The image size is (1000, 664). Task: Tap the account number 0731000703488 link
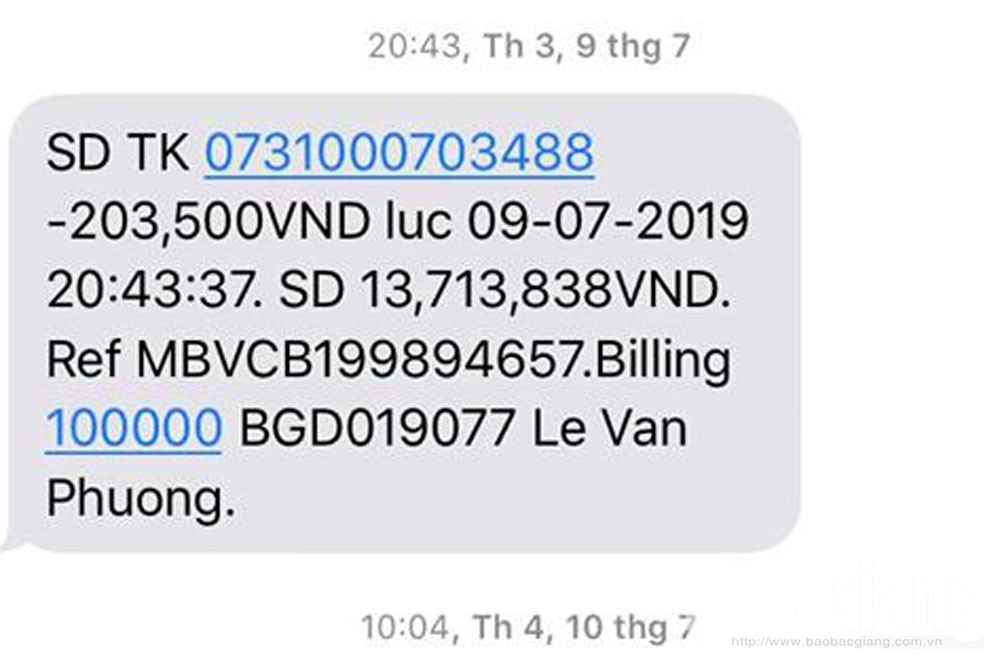(x=399, y=154)
